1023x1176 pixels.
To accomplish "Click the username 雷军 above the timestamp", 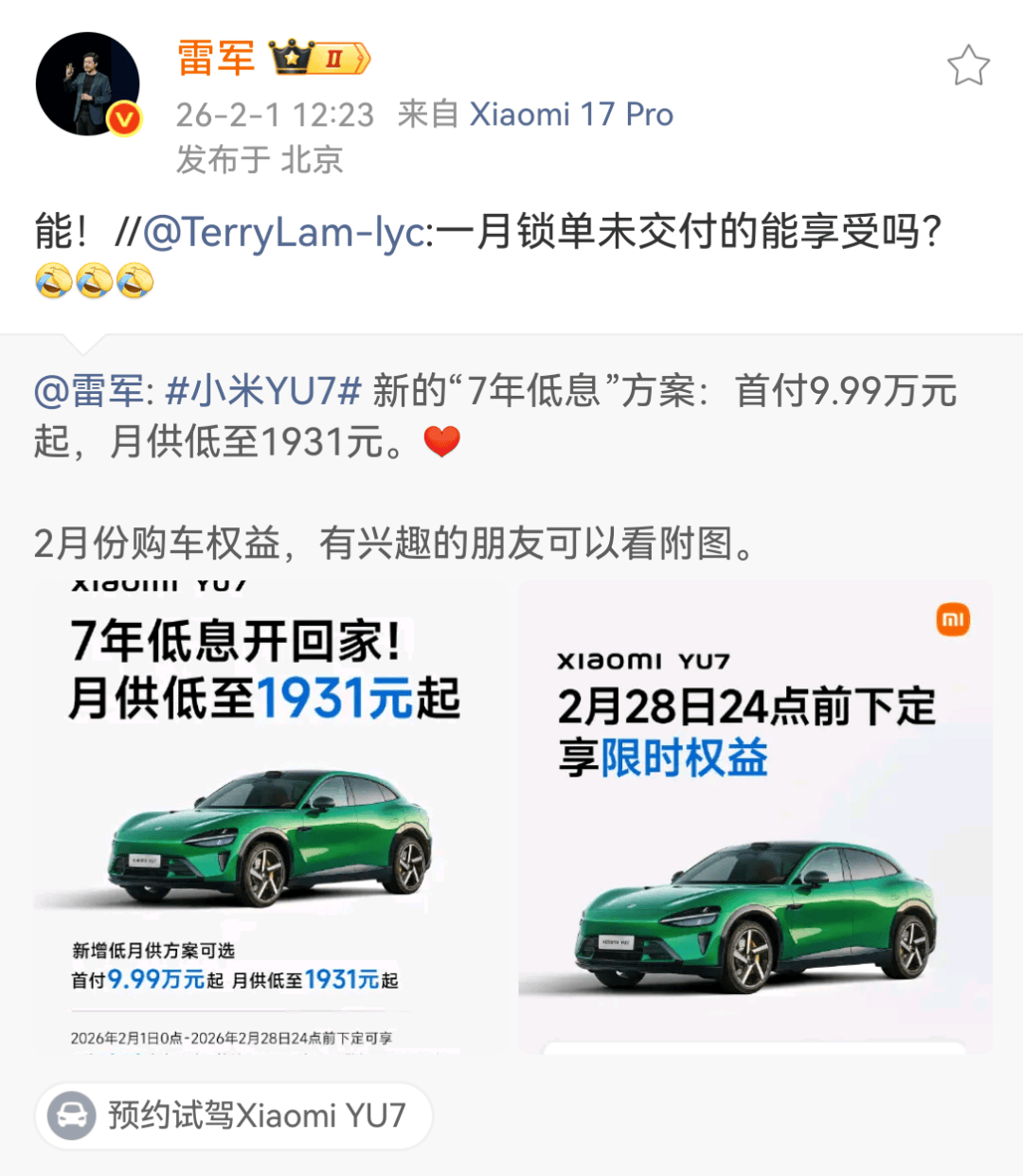I will pos(217,59).
